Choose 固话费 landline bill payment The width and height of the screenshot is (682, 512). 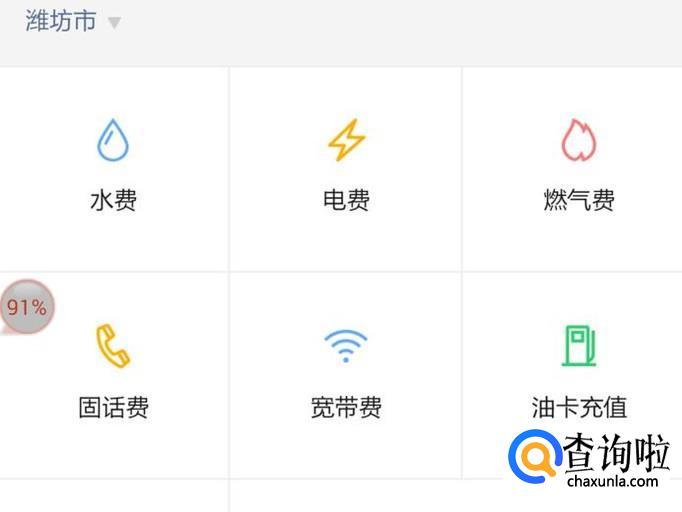click(x=113, y=373)
